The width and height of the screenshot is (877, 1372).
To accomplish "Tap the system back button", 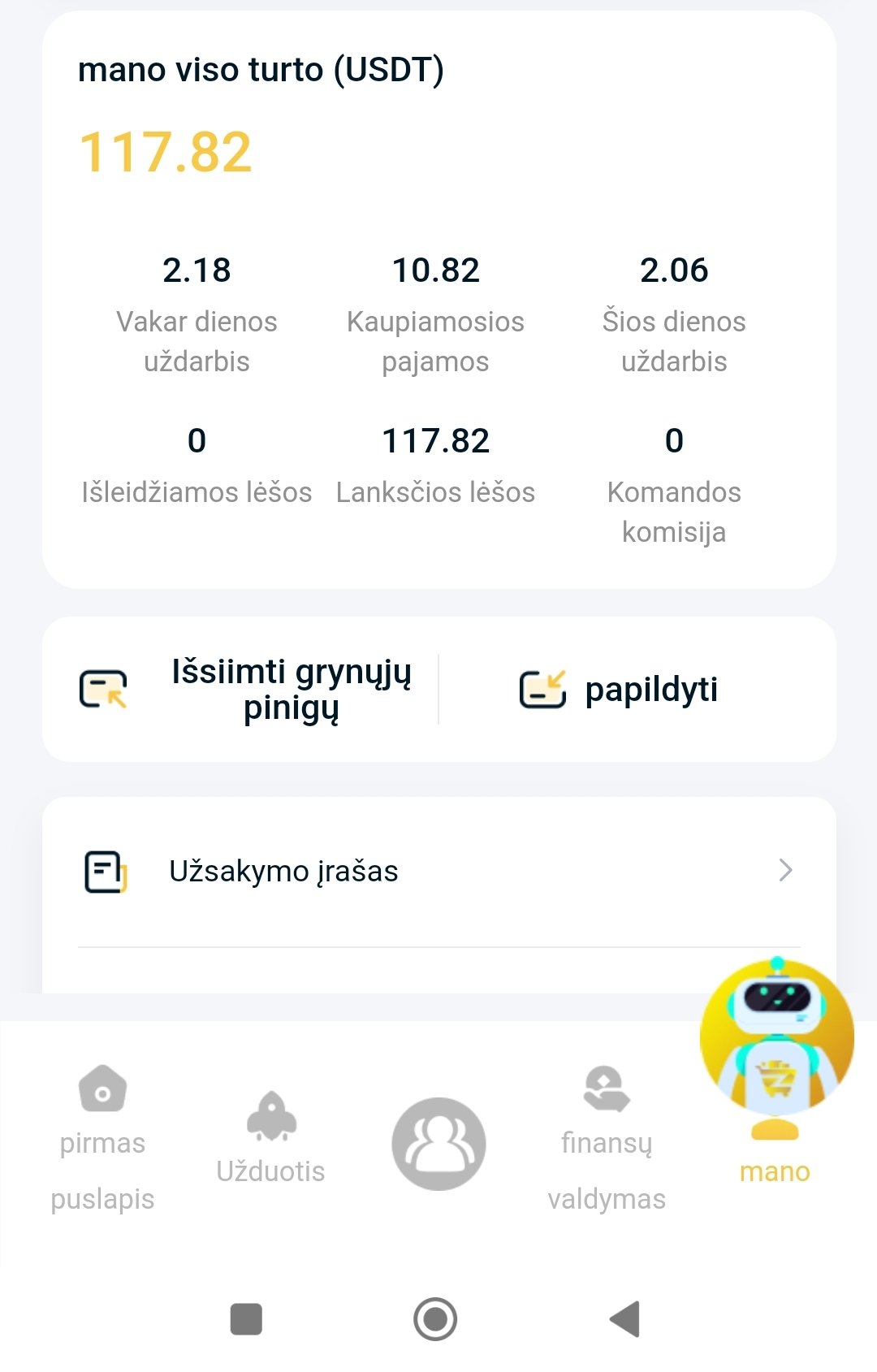I will tap(625, 1319).
